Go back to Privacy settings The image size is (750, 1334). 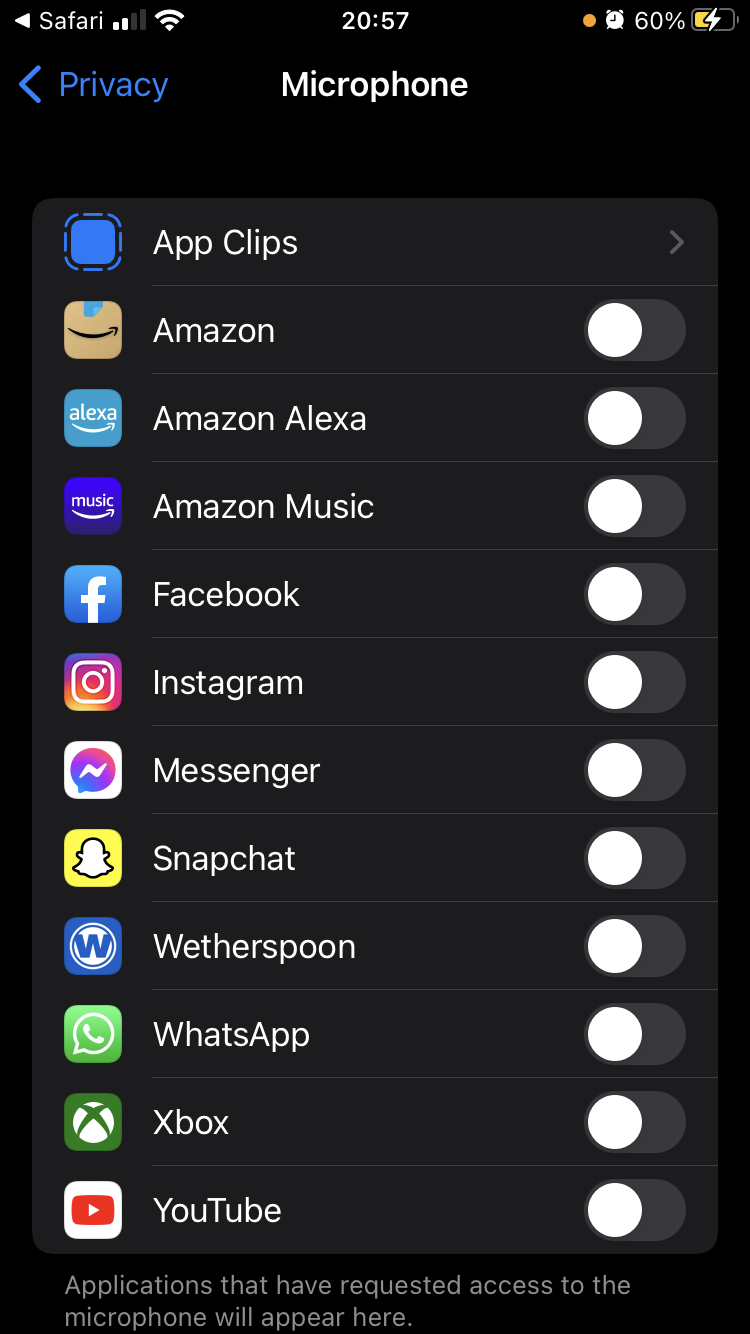[94, 85]
